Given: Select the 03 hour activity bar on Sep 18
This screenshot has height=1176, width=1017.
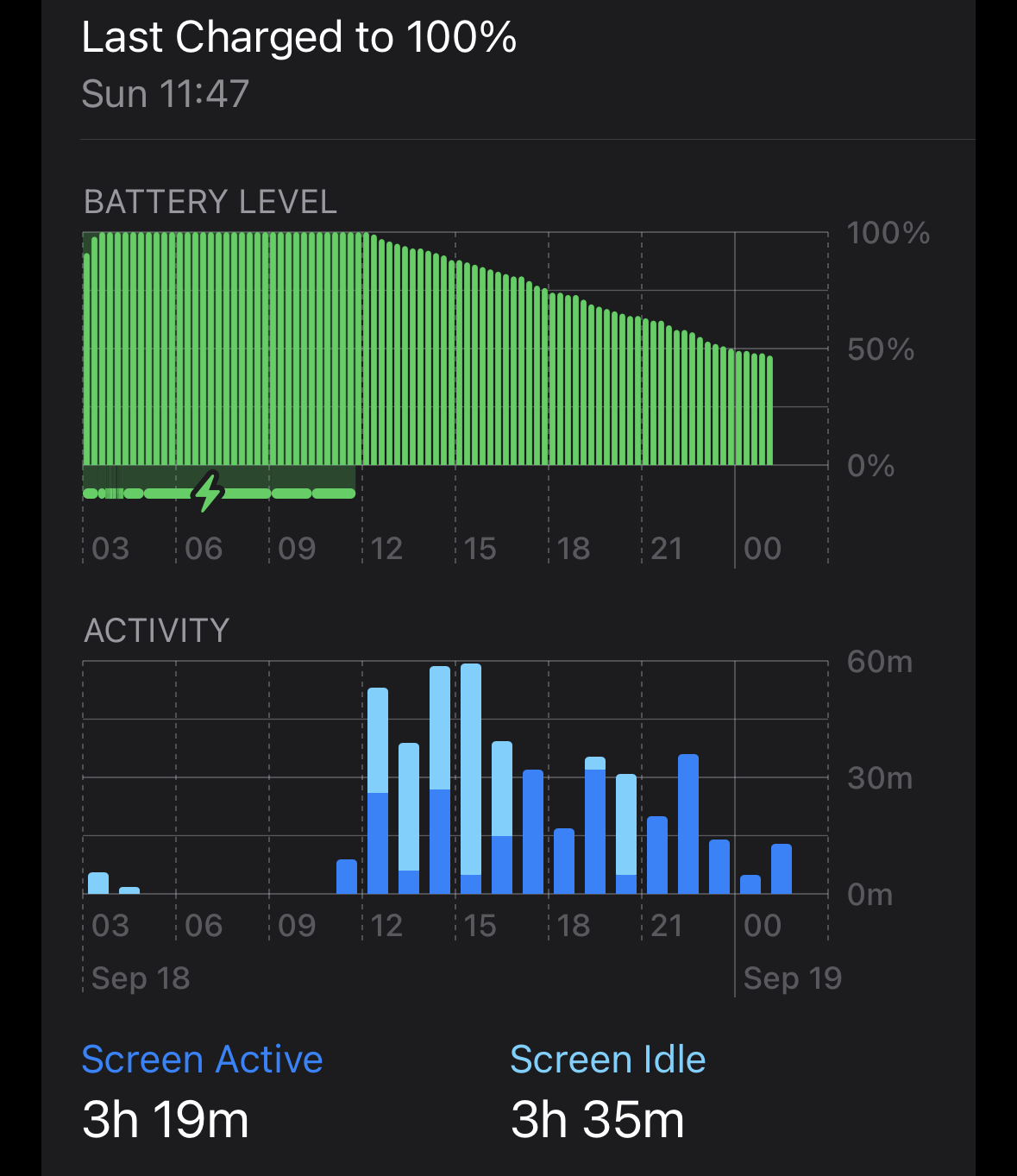Looking at the screenshot, I should (98, 883).
